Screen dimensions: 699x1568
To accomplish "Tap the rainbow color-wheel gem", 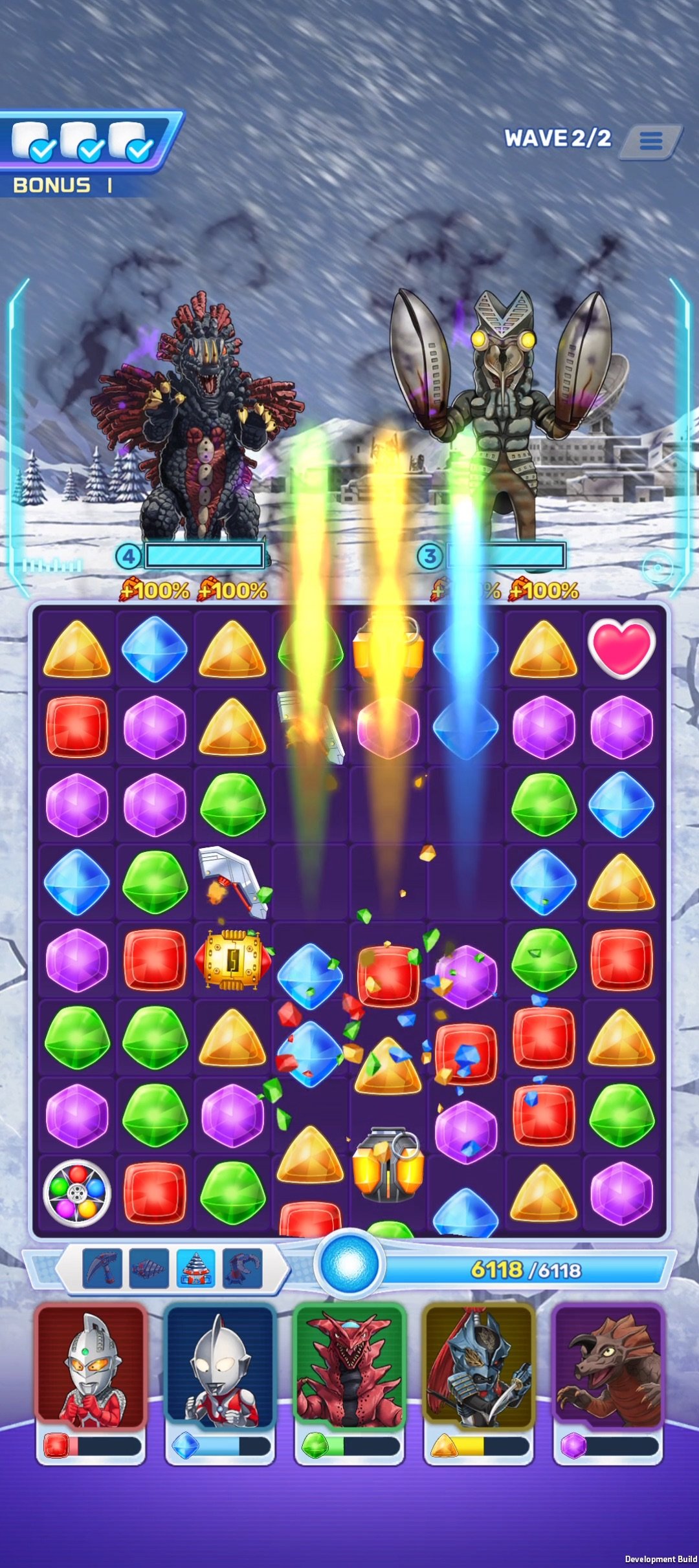I will pos(77,1193).
